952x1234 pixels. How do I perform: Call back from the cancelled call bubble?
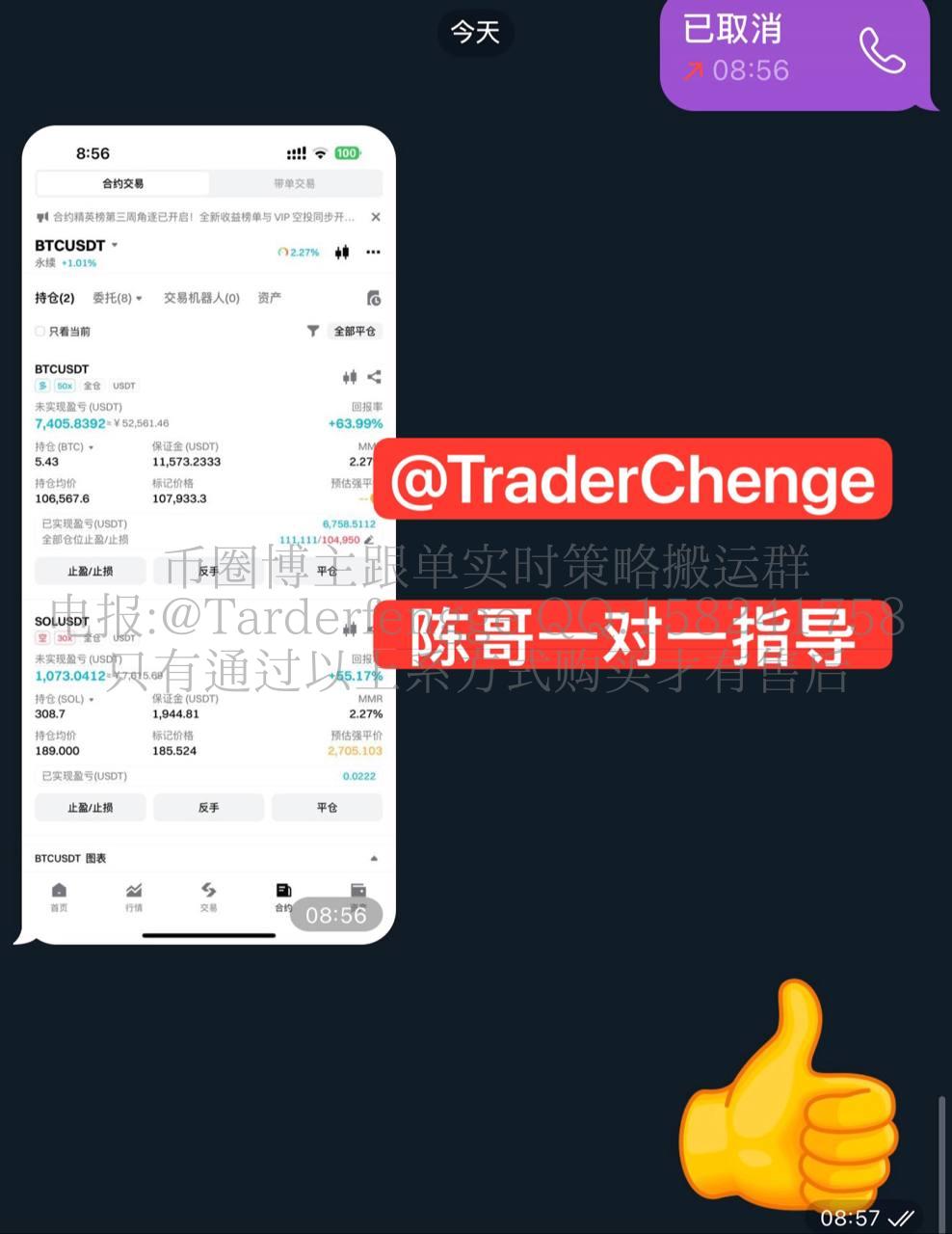882,50
